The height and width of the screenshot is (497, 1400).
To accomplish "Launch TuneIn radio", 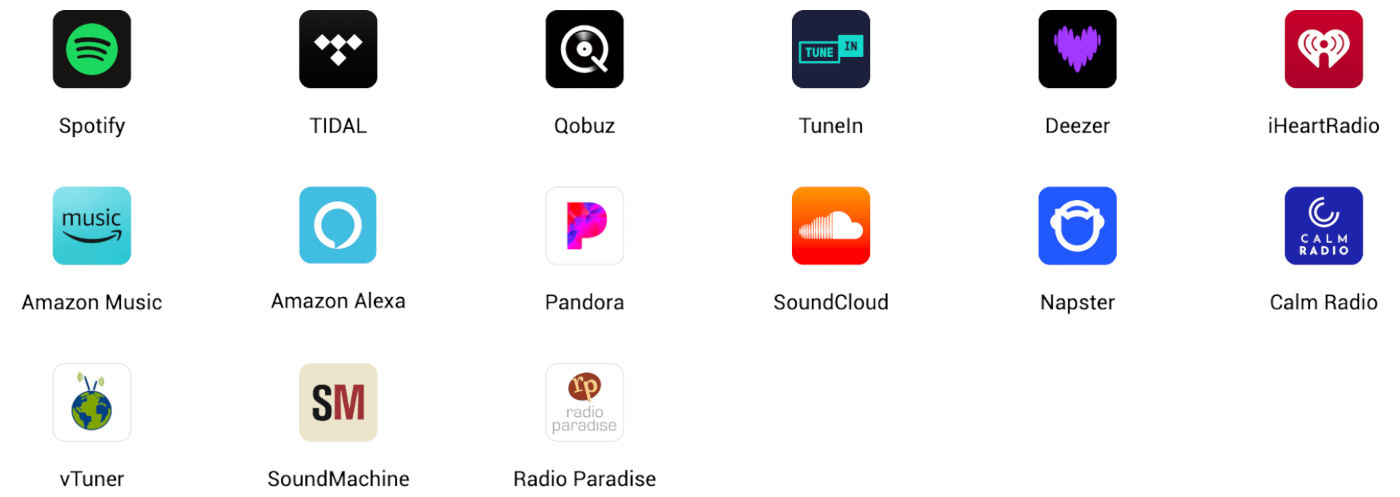I will pyautogui.click(x=831, y=49).
